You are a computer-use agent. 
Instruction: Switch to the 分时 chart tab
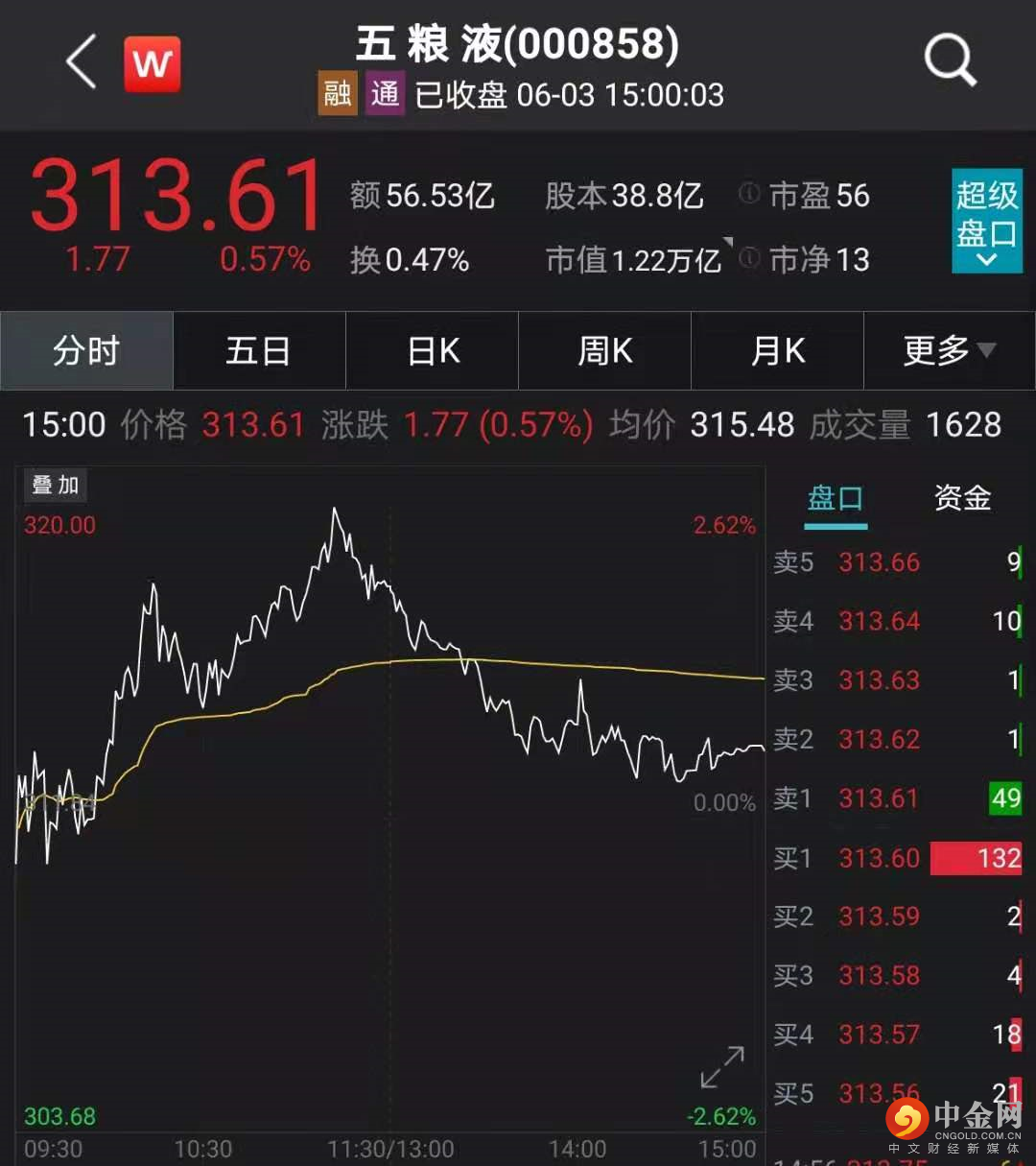click(86, 351)
